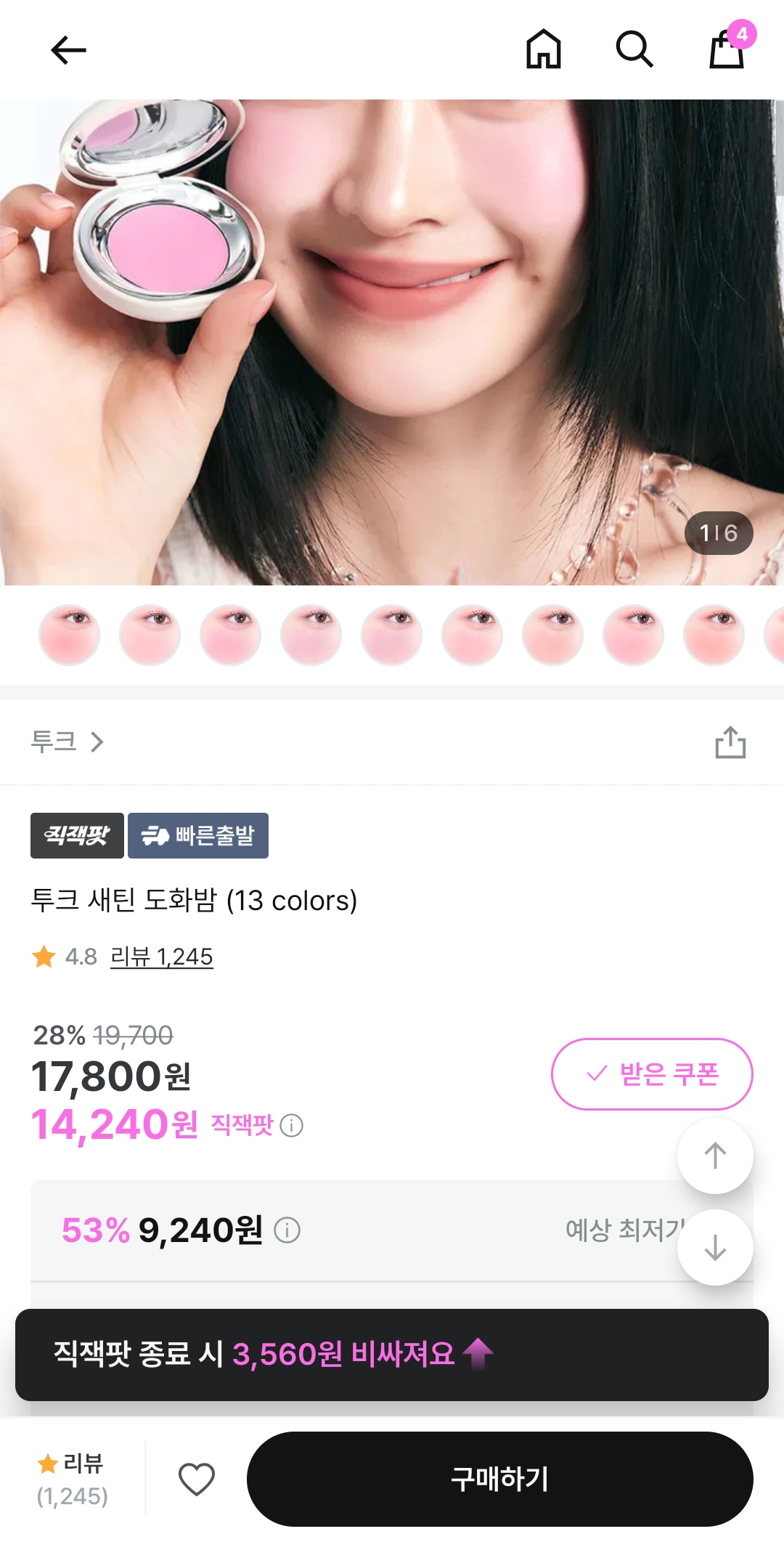Image resolution: width=784 pixels, height=1542 pixels.
Task: Open the home icon
Action: click(543, 49)
